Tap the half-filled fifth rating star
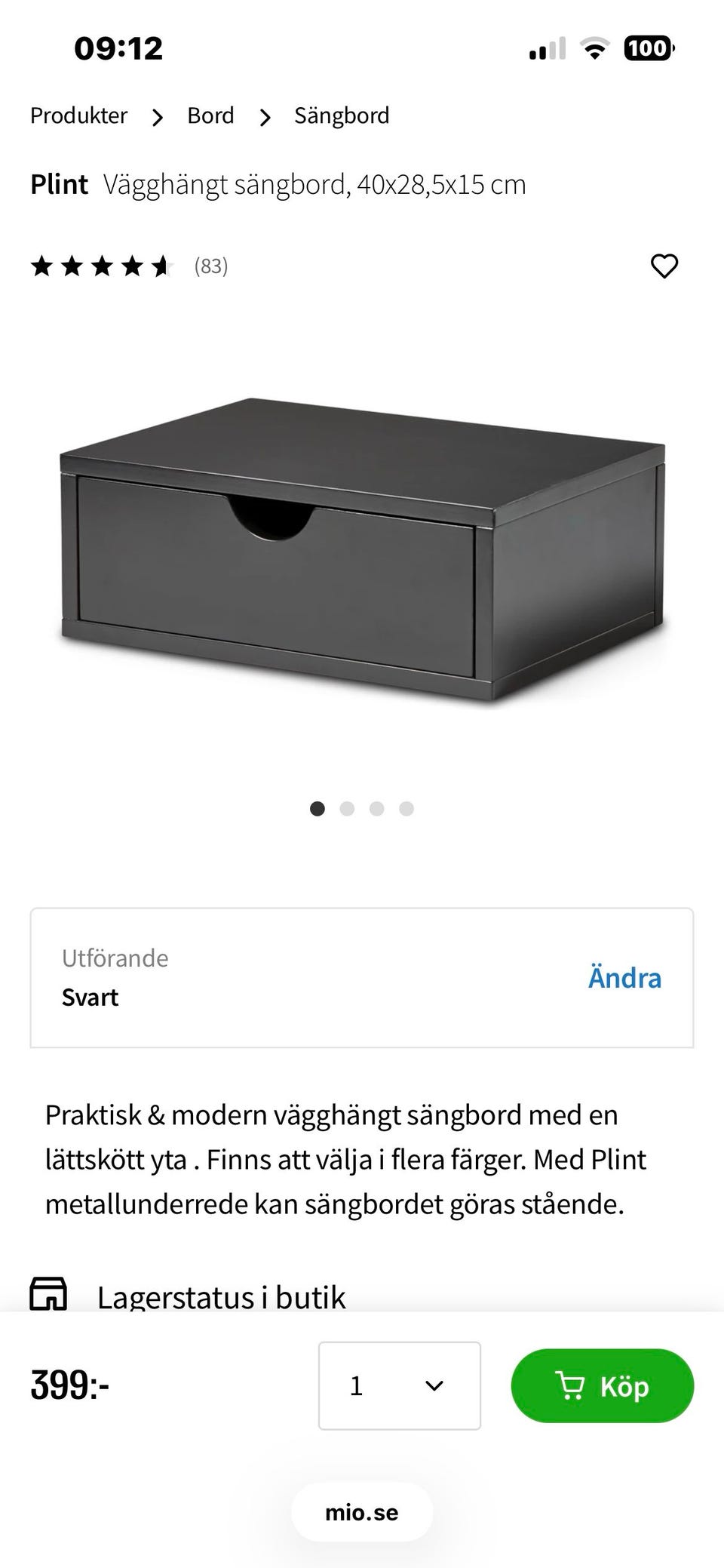This screenshot has width=724, height=1568. coord(162,266)
